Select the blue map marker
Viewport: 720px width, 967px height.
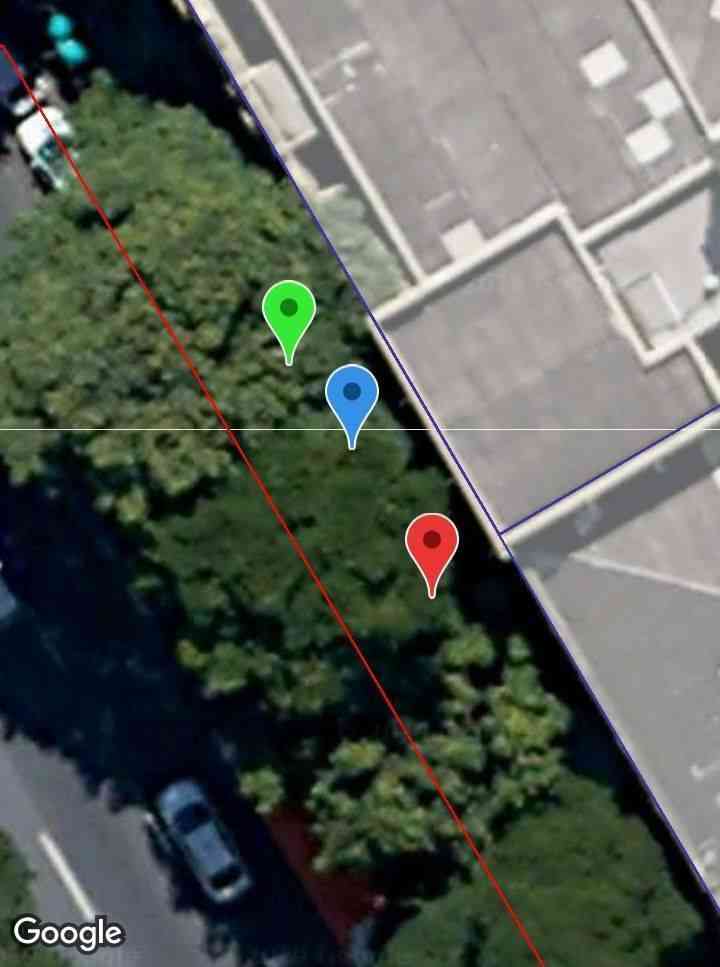pos(352,394)
